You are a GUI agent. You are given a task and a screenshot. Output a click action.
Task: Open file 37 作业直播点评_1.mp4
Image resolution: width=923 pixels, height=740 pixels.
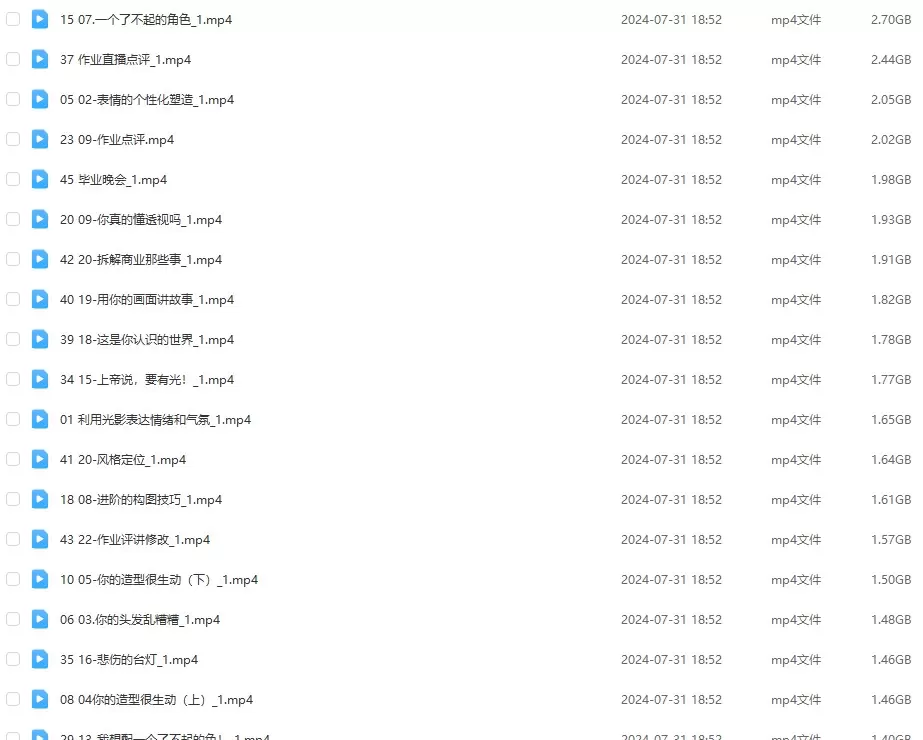coord(125,60)
